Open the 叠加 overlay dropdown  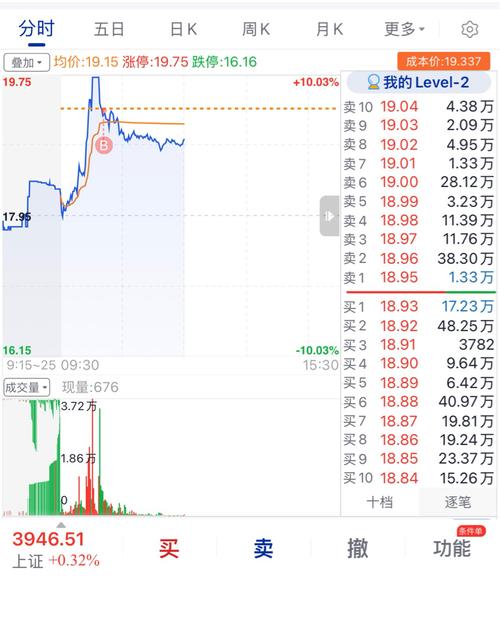click(x=27, y=62)
